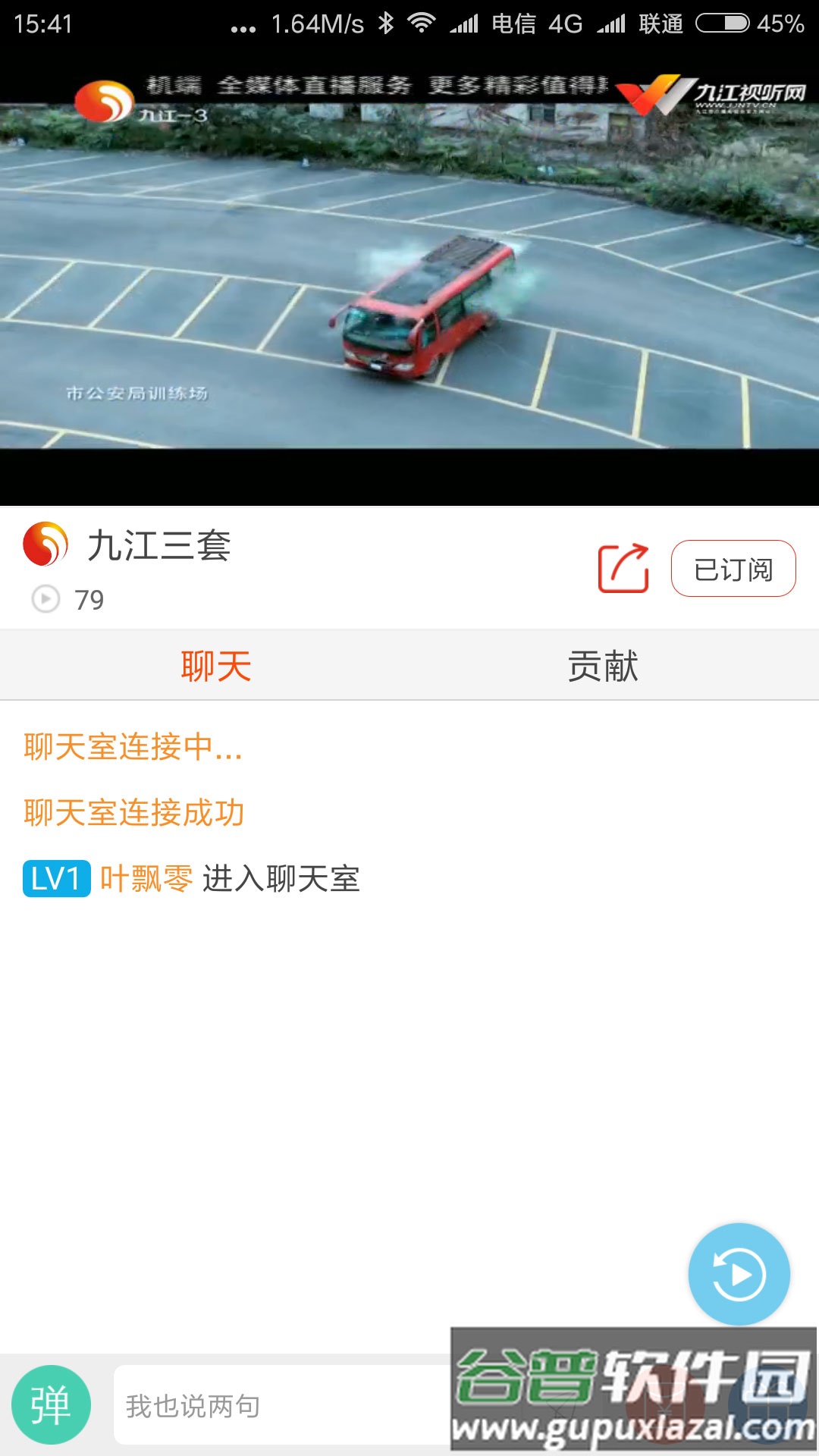Image resolution: width=819 pixels, height=1456 pixels.
Task: Tap the Bluetooth status icon
Action: (385, 23)
